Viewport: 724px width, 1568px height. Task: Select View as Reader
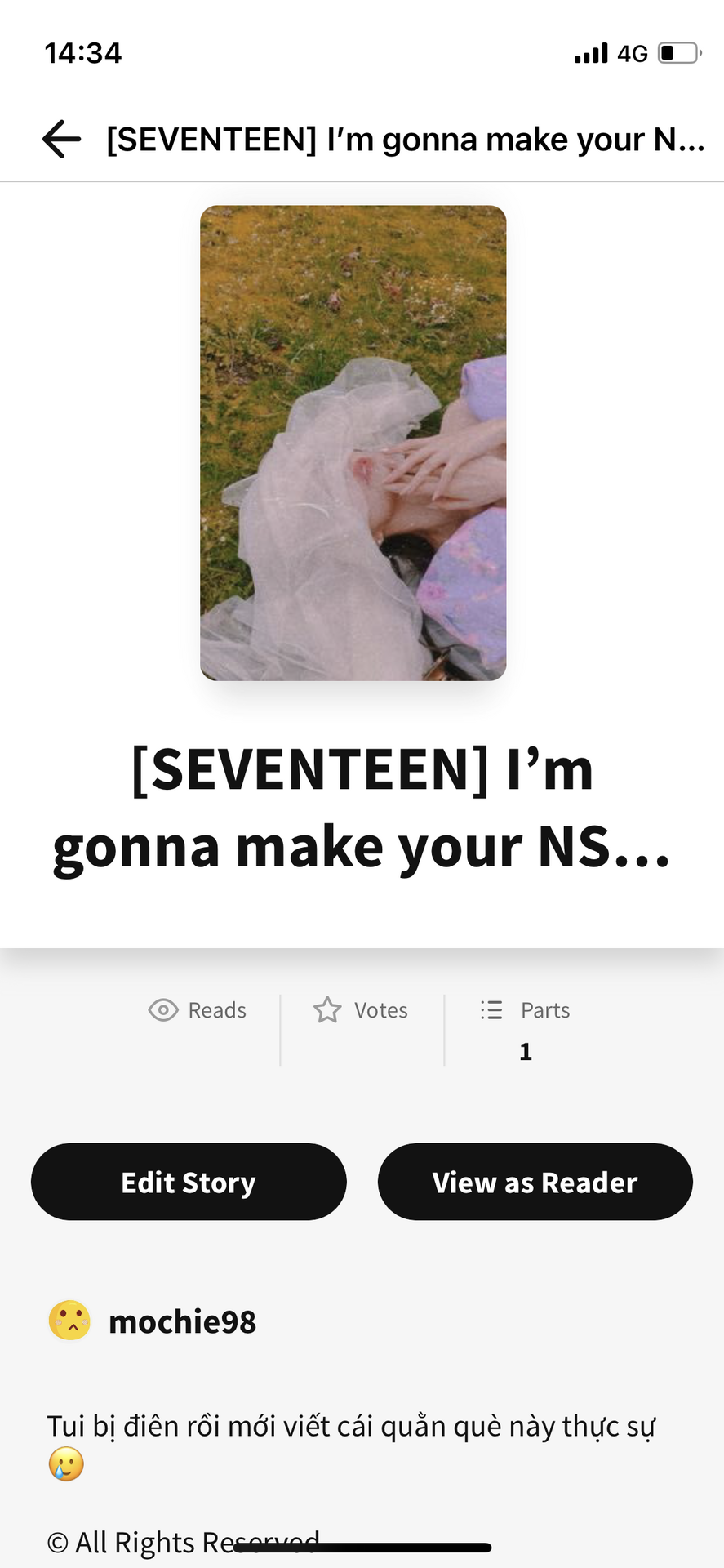[535, 1182]
